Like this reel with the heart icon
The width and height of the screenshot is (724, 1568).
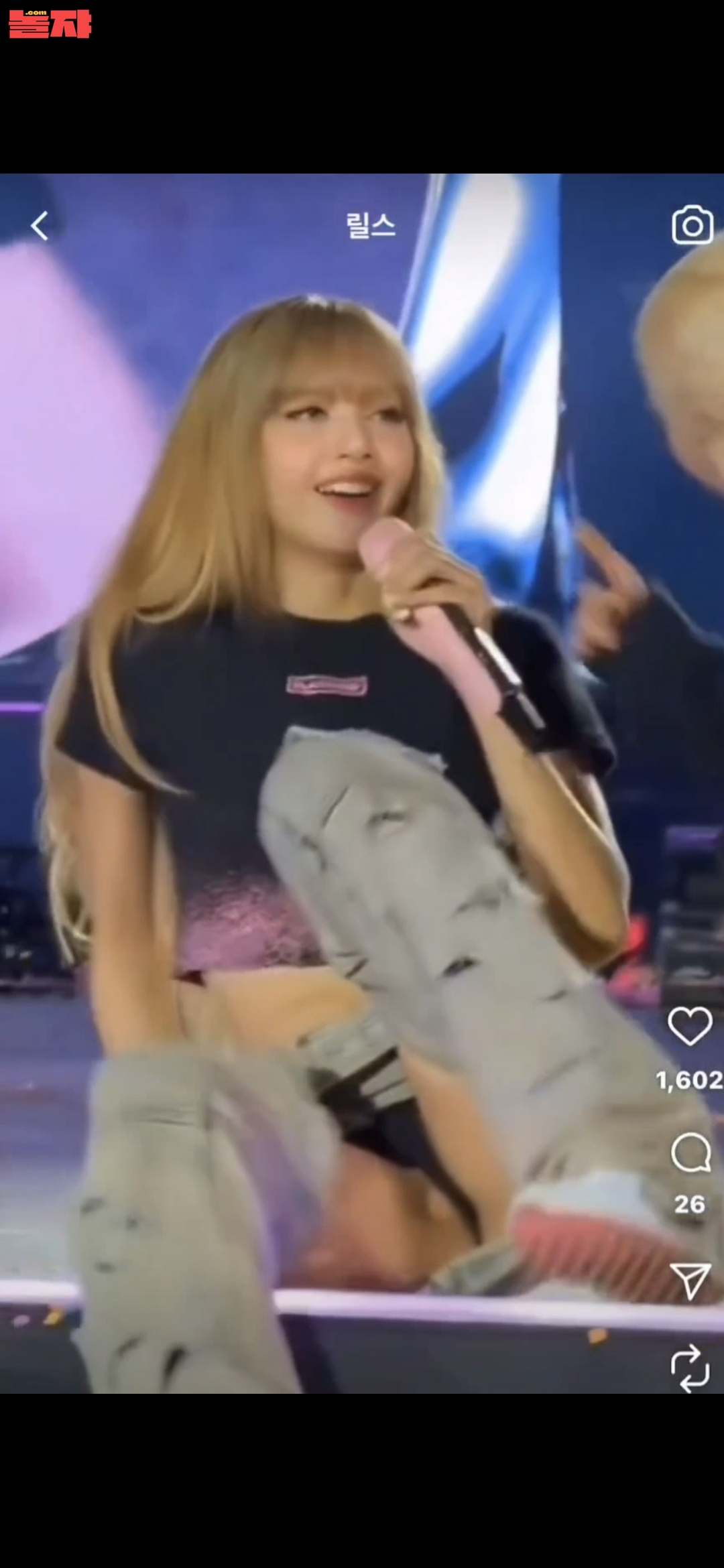coord(689,1026)
